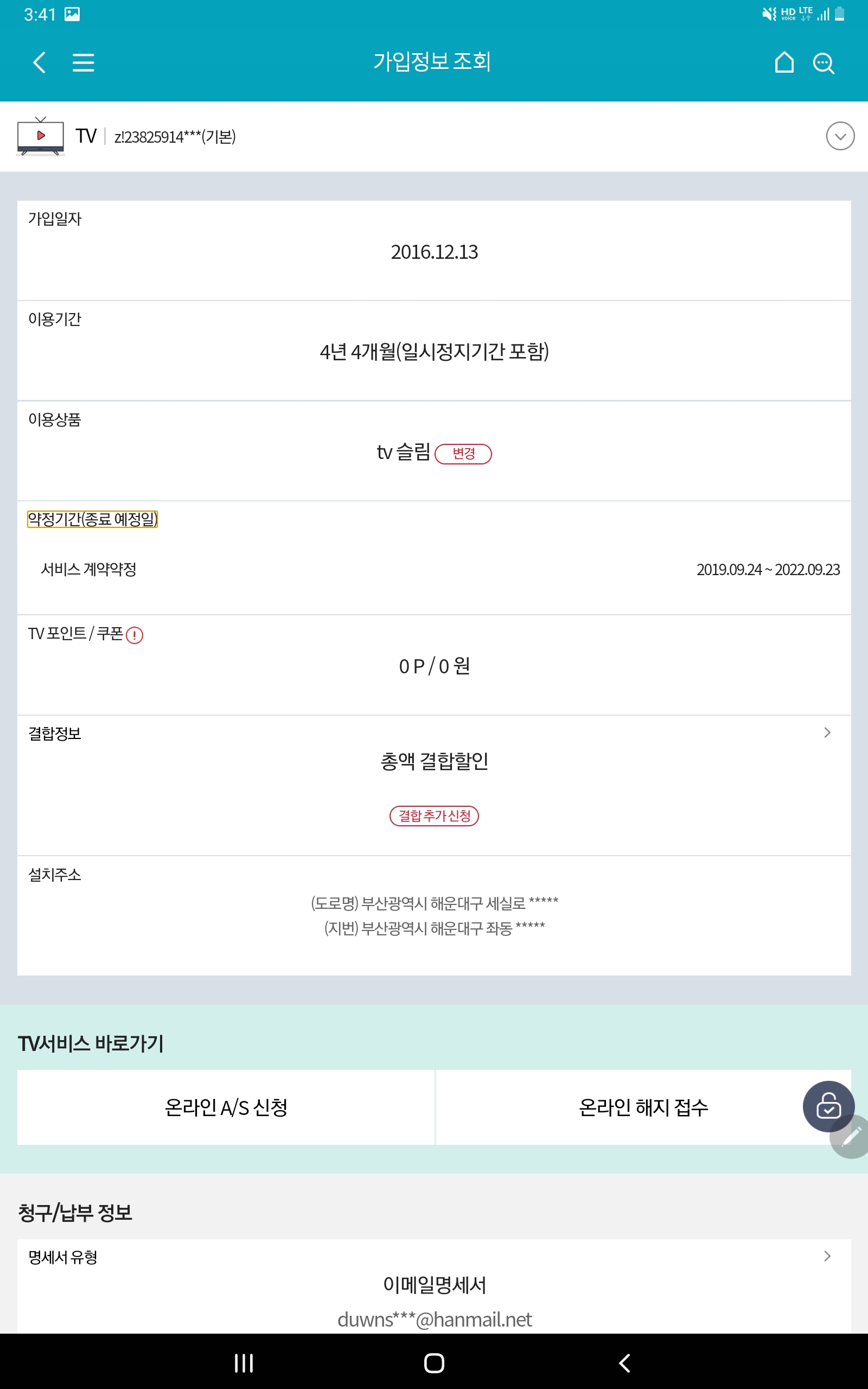Expand the TV subscription selector
Viewport: 868px width, 1389px height.
click(840, 137)
